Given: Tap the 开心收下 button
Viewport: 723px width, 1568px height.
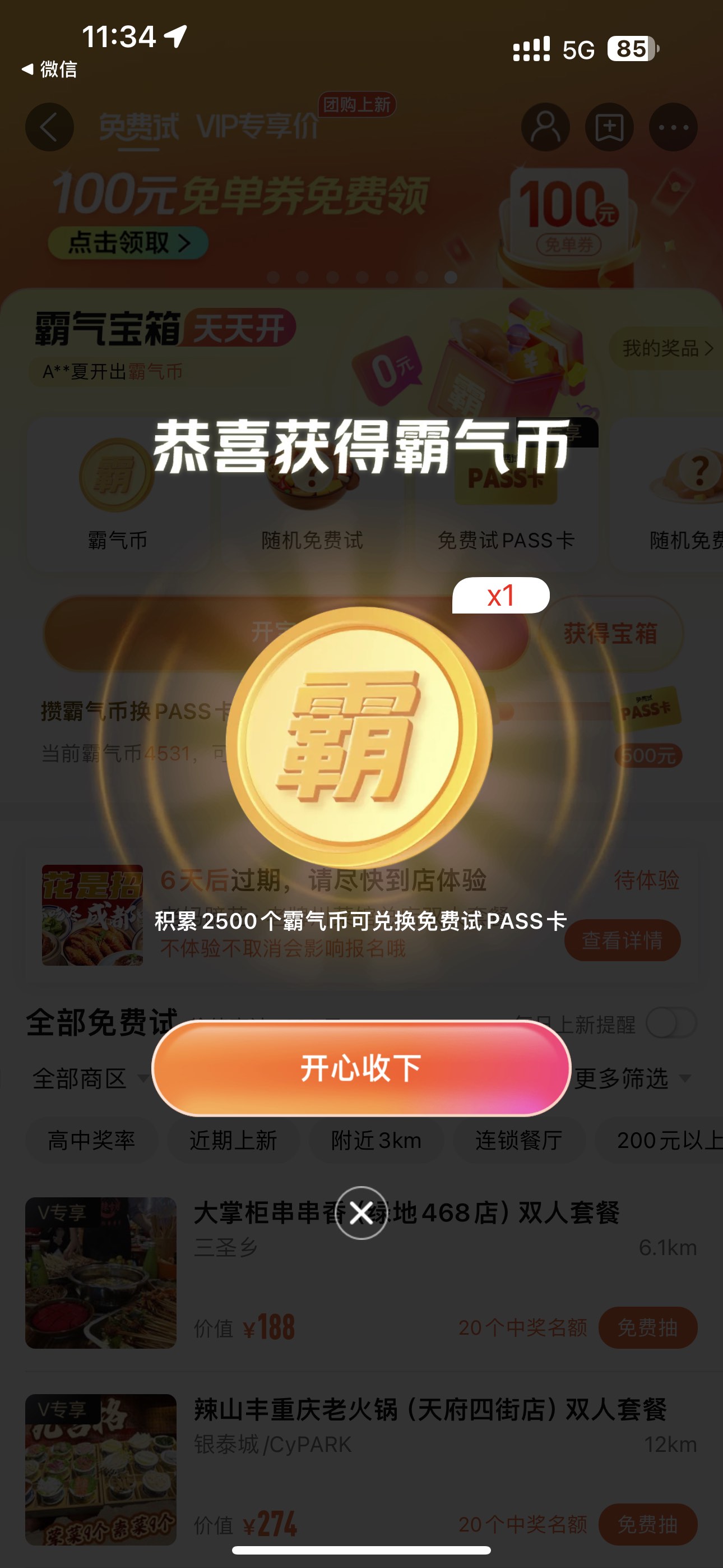Looking at the screenshot, I should (361, 1068).
